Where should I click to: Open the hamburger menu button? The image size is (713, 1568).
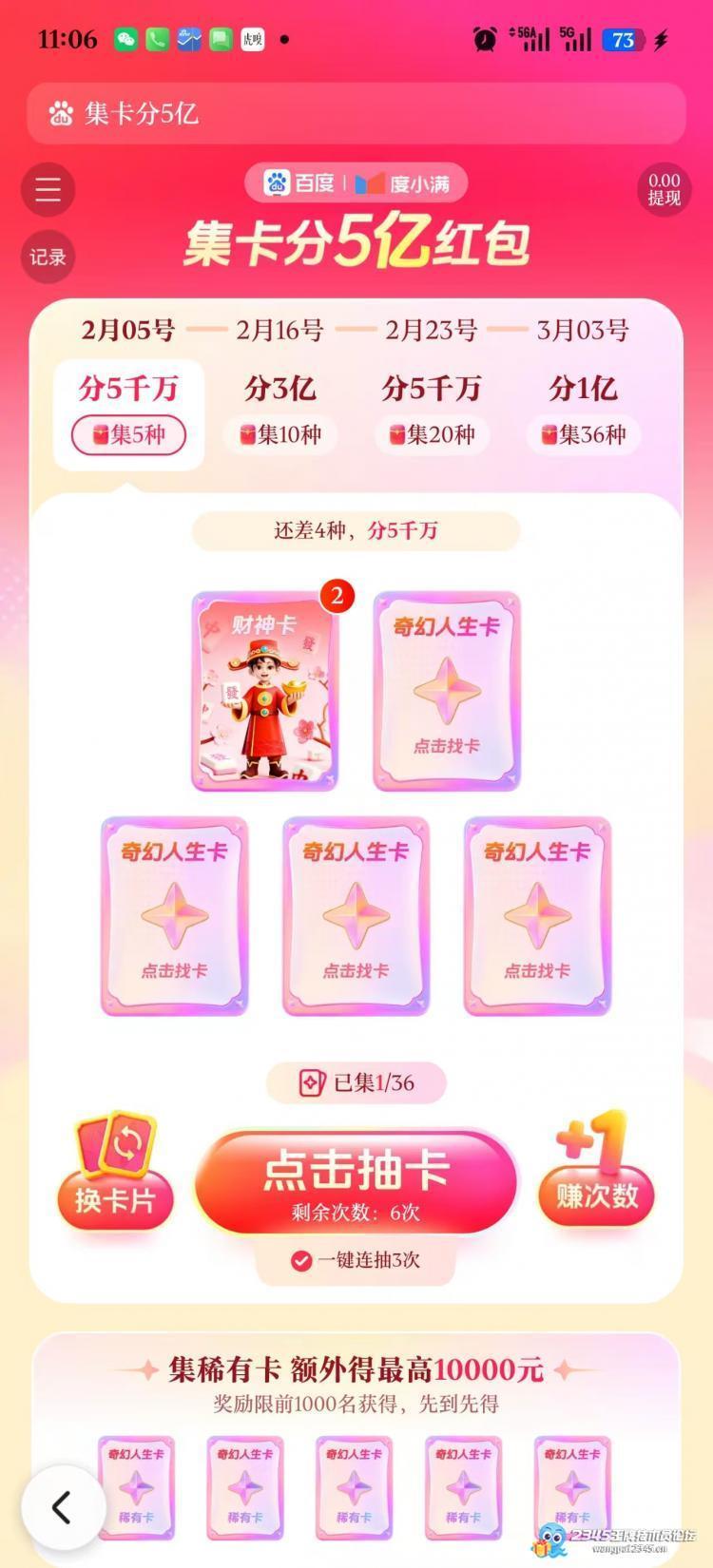coord(48,189)
